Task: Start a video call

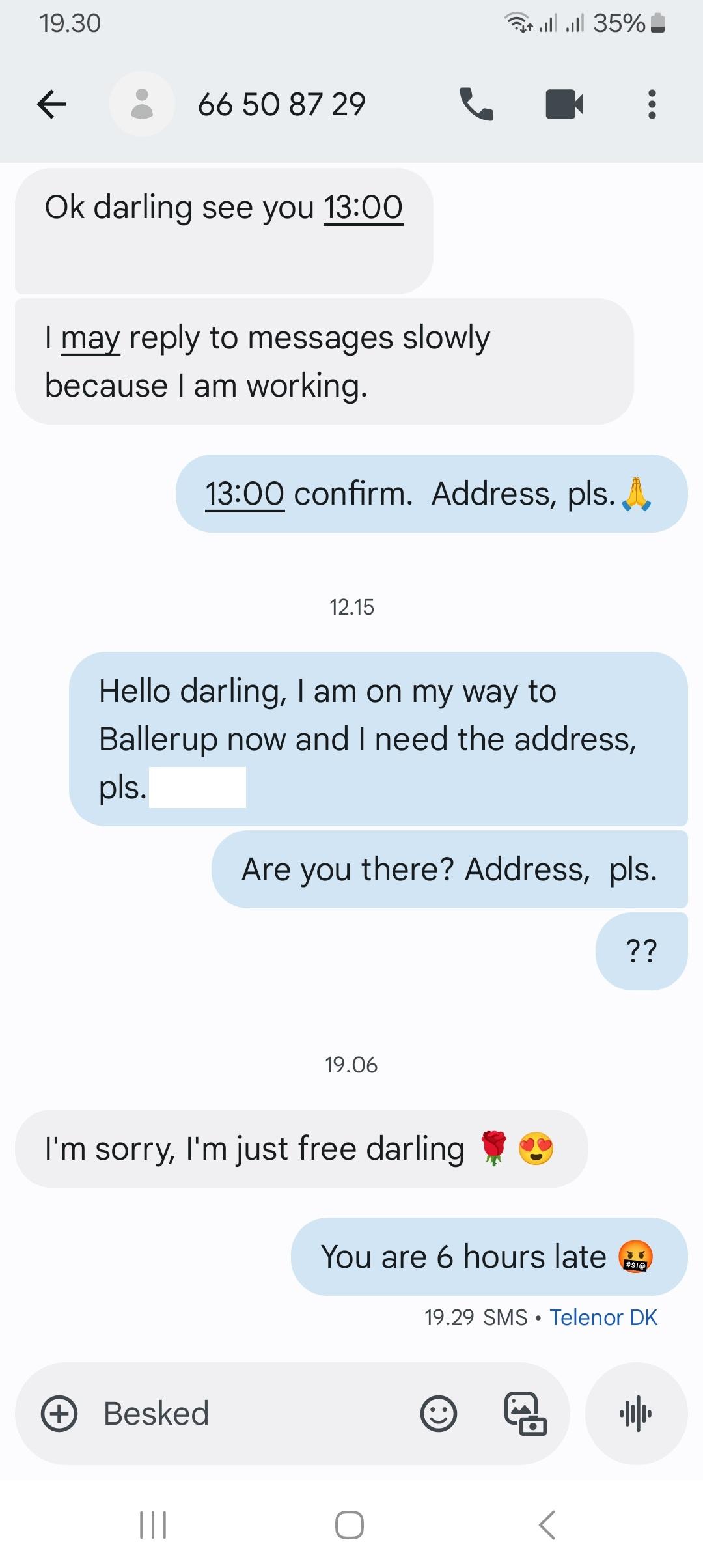Action: (564, 104)
